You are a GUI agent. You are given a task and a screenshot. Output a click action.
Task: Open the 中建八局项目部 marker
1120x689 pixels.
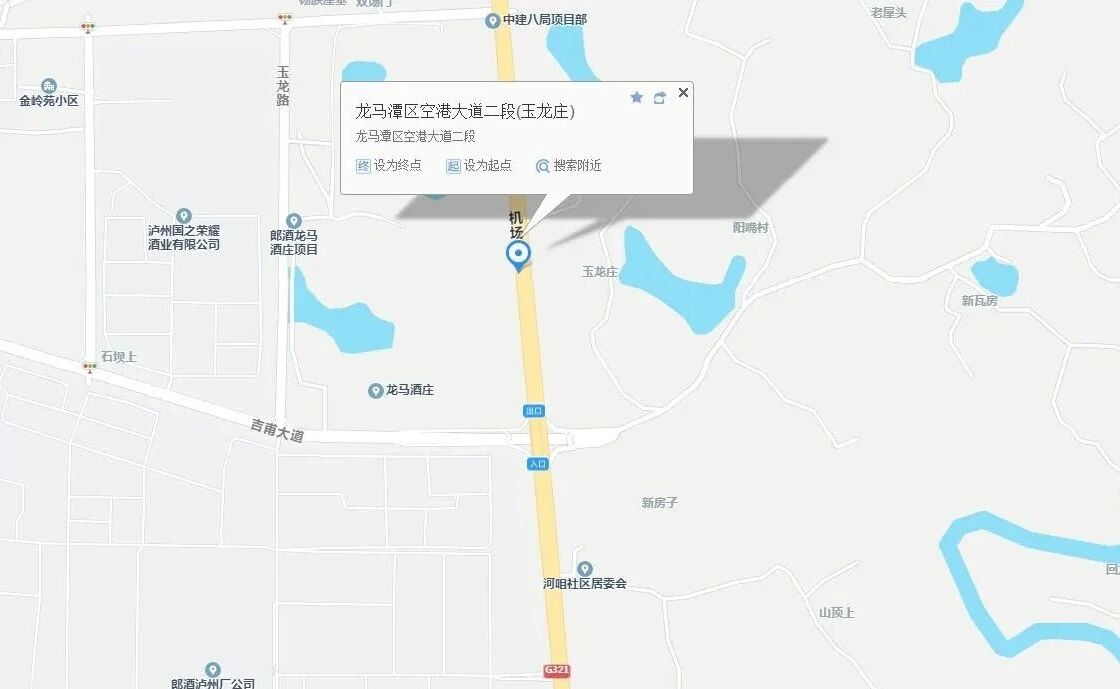[x=493, y=20]
